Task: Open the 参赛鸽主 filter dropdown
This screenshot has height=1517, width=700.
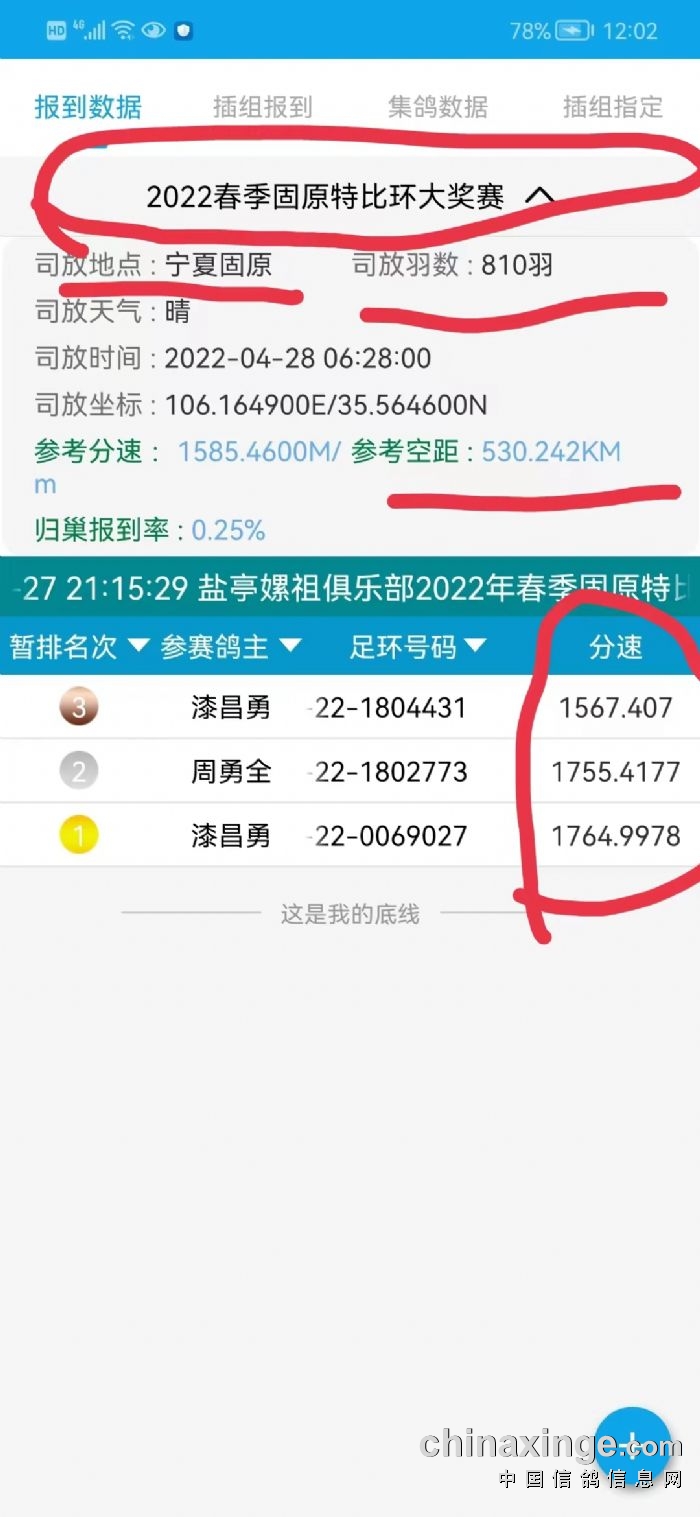Action: (x=230, y=647)
